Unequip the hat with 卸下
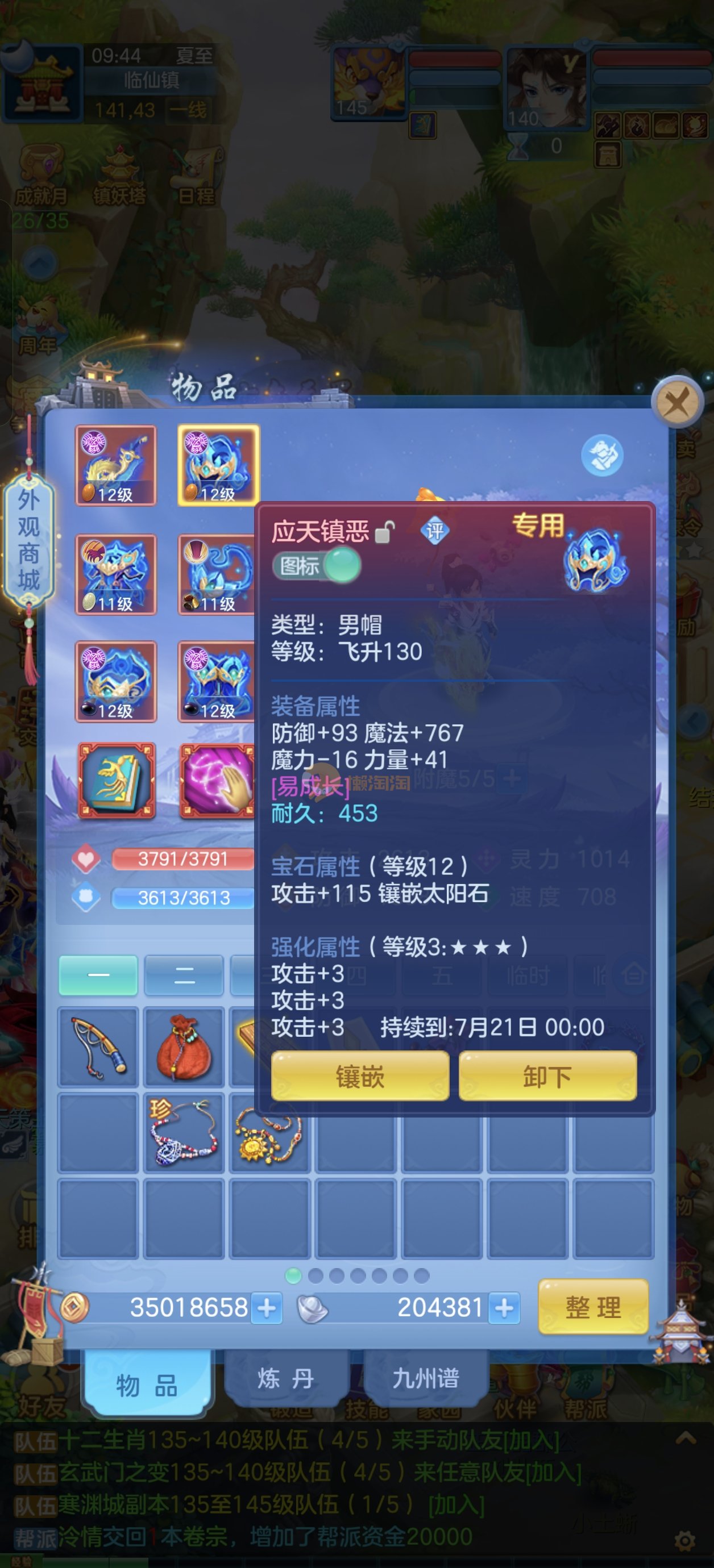This screenshot has height=1568, width=714. (x=547, y=1077)
